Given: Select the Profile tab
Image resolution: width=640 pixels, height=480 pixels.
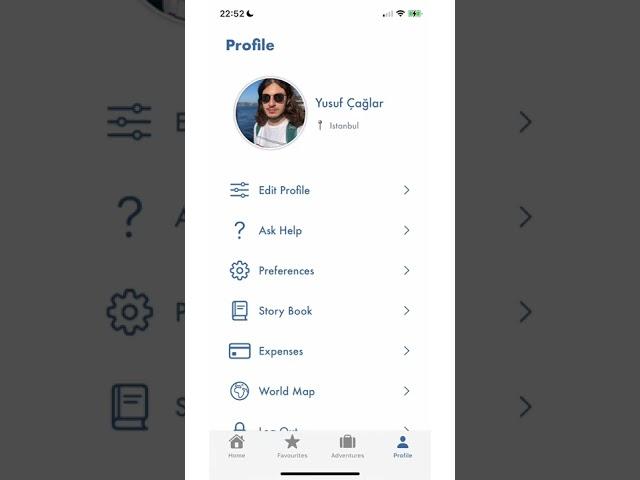Looking at the screenshot, I should (x=402, y=446).
